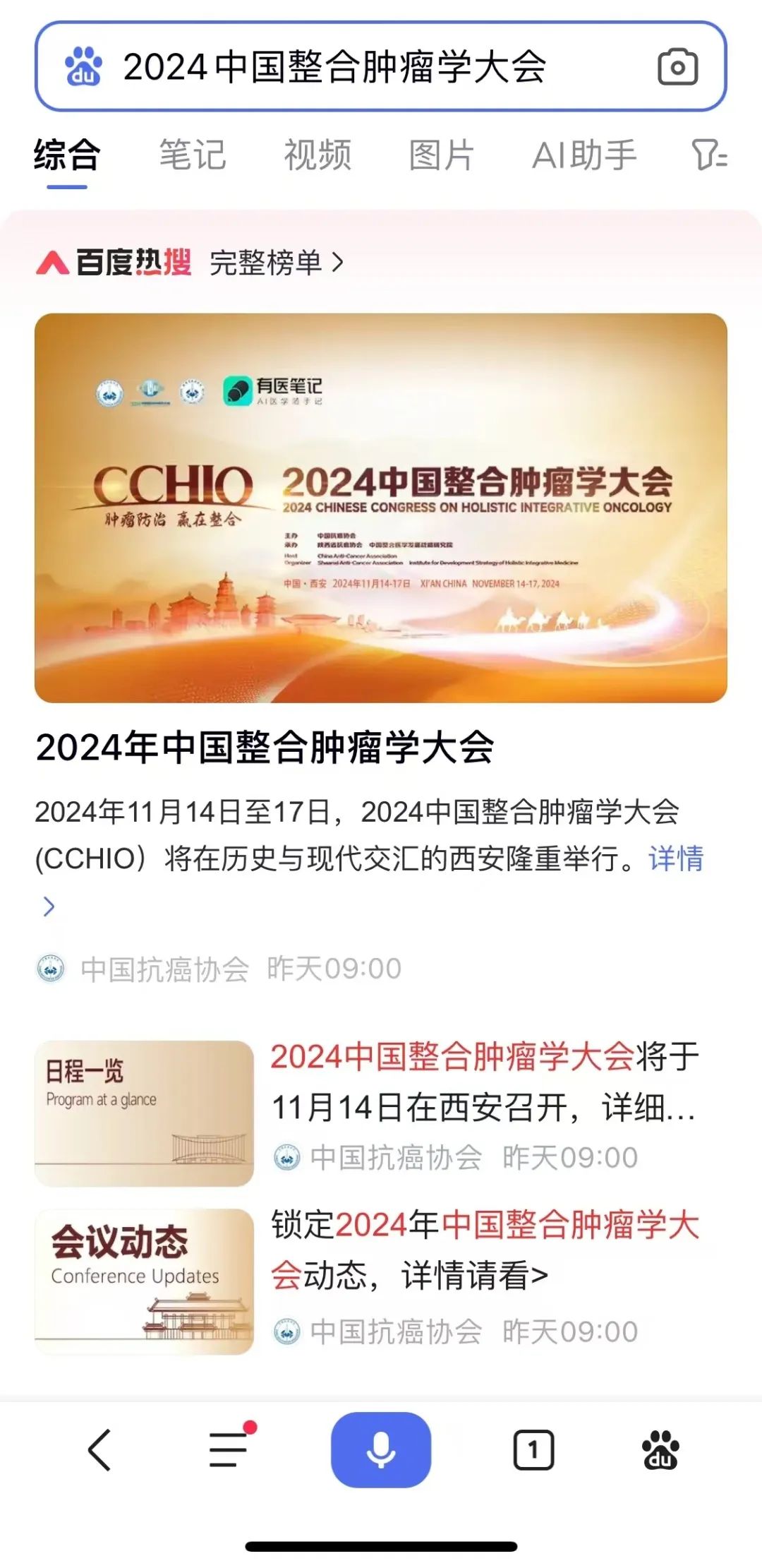Switch to the 视频 tab
The height and width of the screenshot is (1568, 762).
(317, 155)
